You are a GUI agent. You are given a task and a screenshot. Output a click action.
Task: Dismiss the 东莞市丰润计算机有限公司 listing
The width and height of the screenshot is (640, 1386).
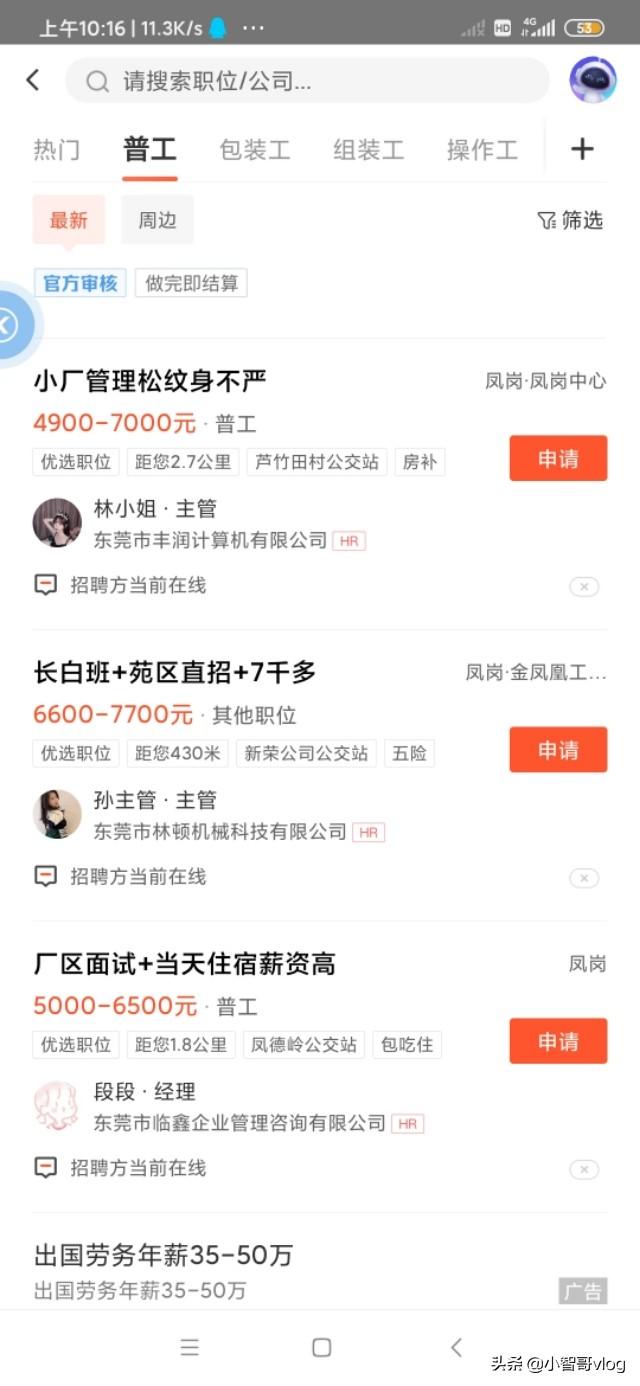(x=584, y=587)
